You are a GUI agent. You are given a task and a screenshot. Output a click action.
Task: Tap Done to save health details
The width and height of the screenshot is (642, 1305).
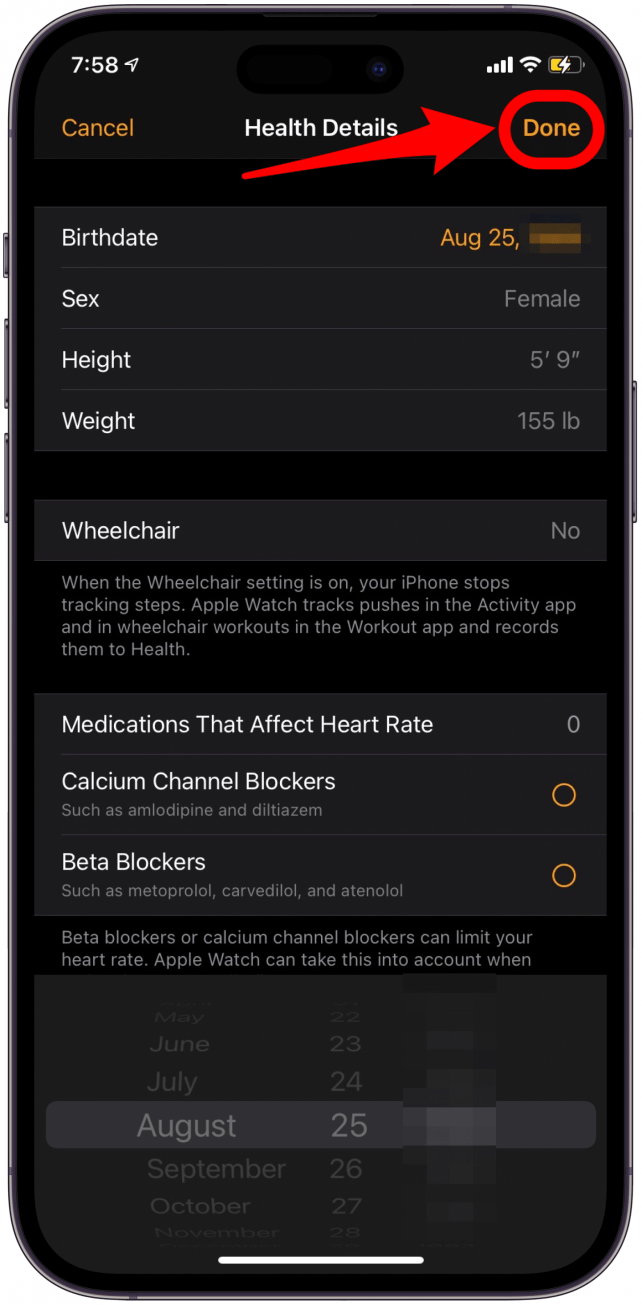[x=551, y=128]
